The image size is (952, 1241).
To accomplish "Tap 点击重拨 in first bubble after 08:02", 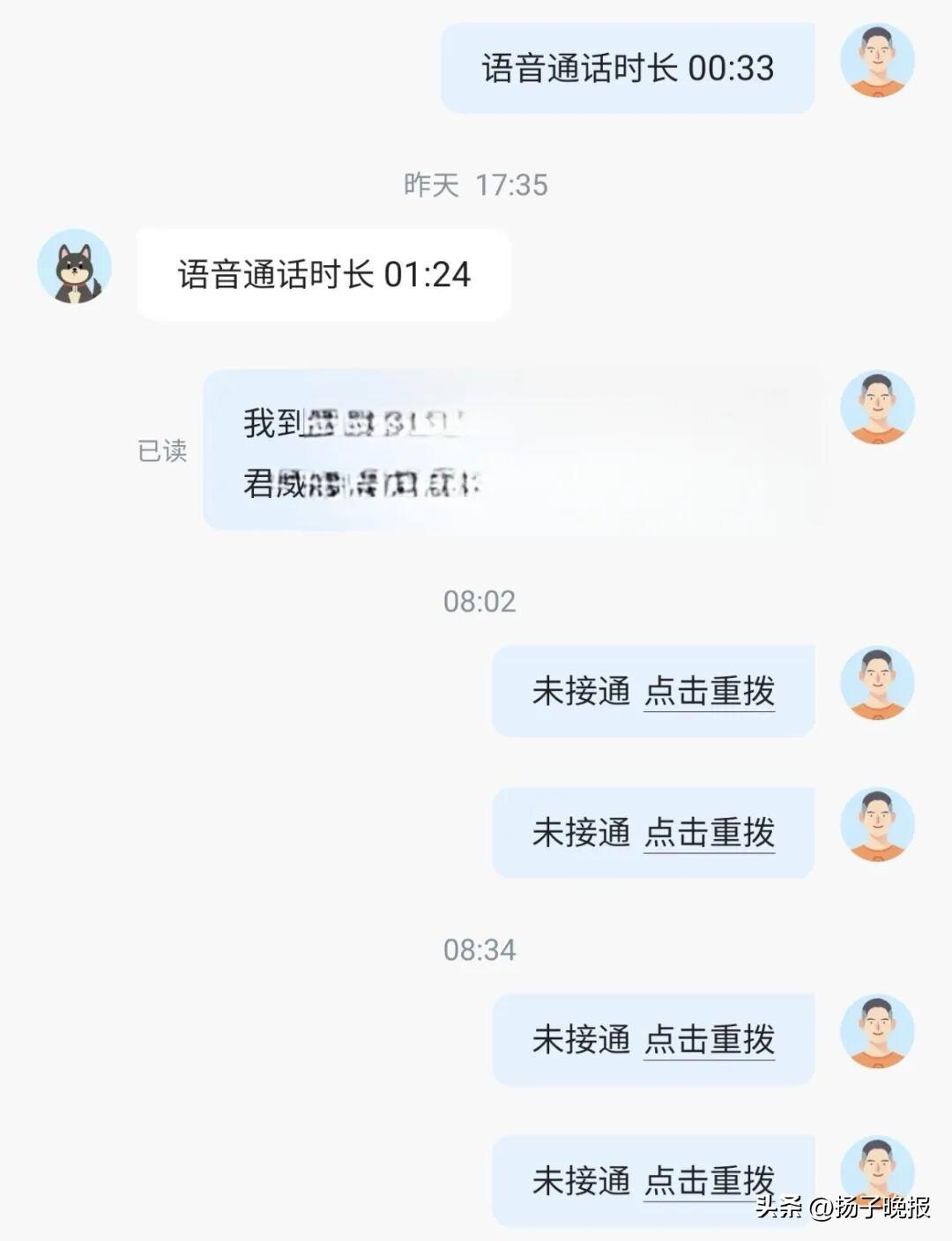I will (x=710, y=691).
